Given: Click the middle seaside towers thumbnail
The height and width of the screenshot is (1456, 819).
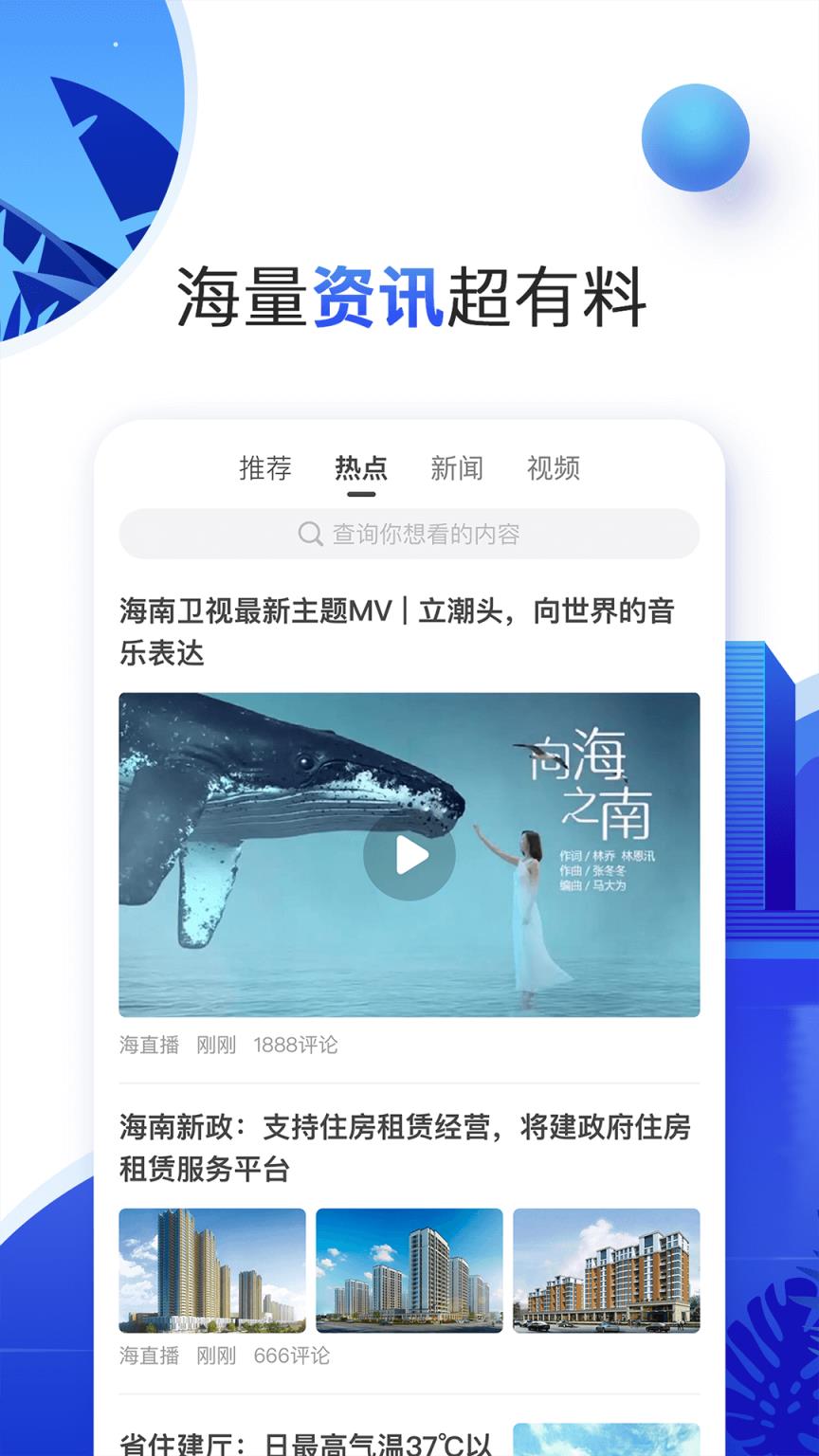Looking at the screenshot, I should tap(409, 1270).
